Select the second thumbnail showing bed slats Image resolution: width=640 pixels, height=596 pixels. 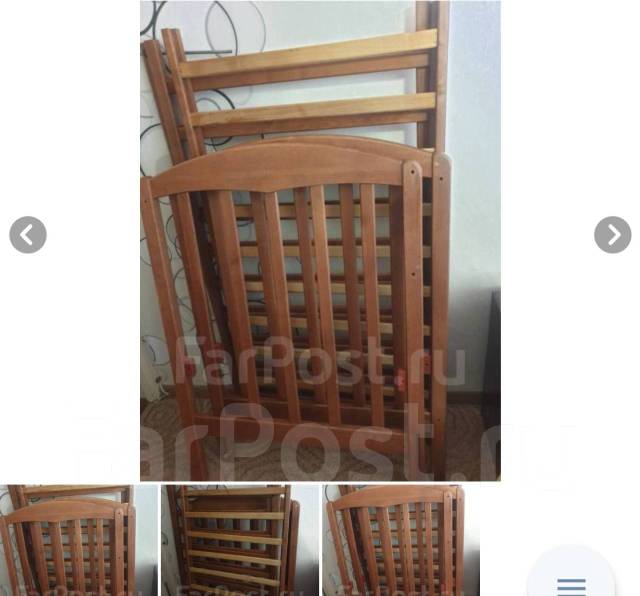pyautogui.click(x=240, y=540)
